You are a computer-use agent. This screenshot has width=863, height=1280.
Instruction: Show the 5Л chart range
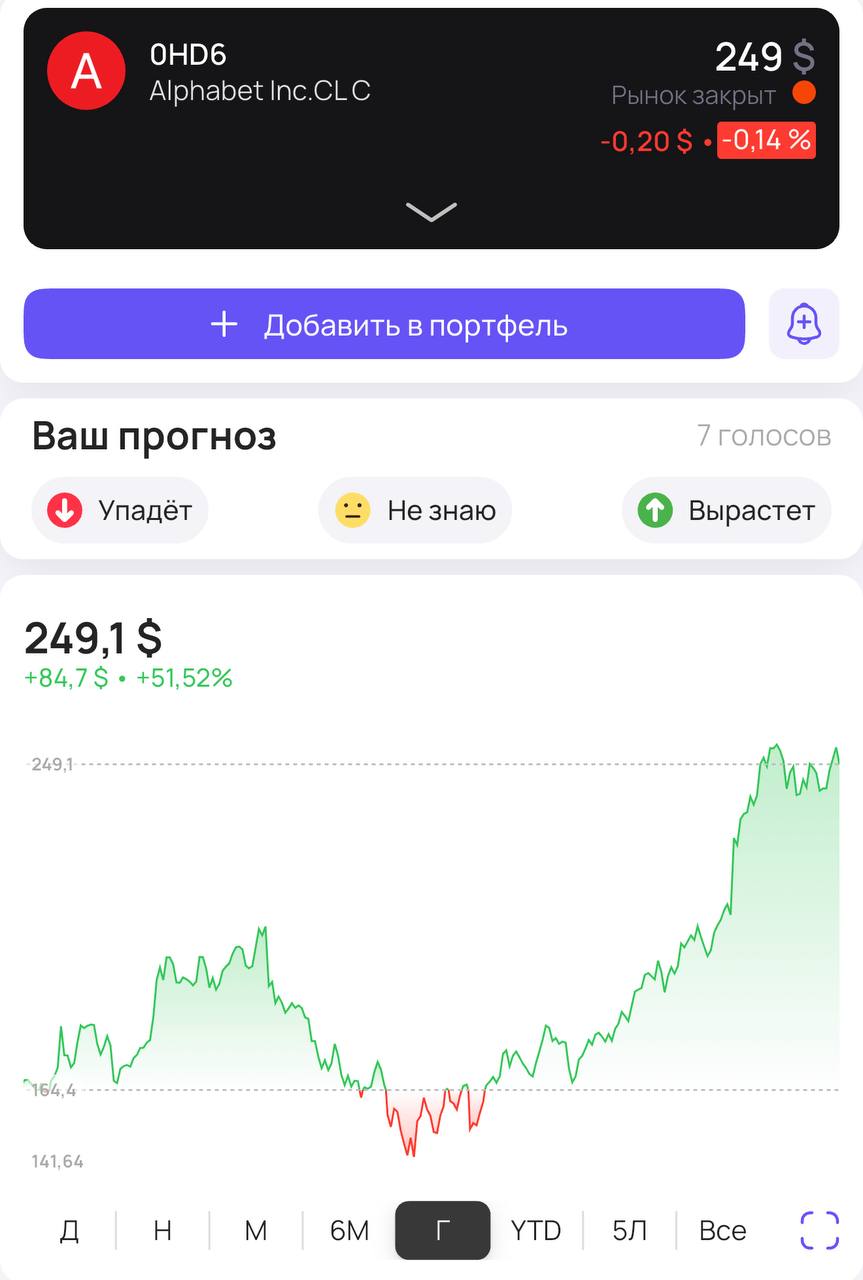(629, 1230)
